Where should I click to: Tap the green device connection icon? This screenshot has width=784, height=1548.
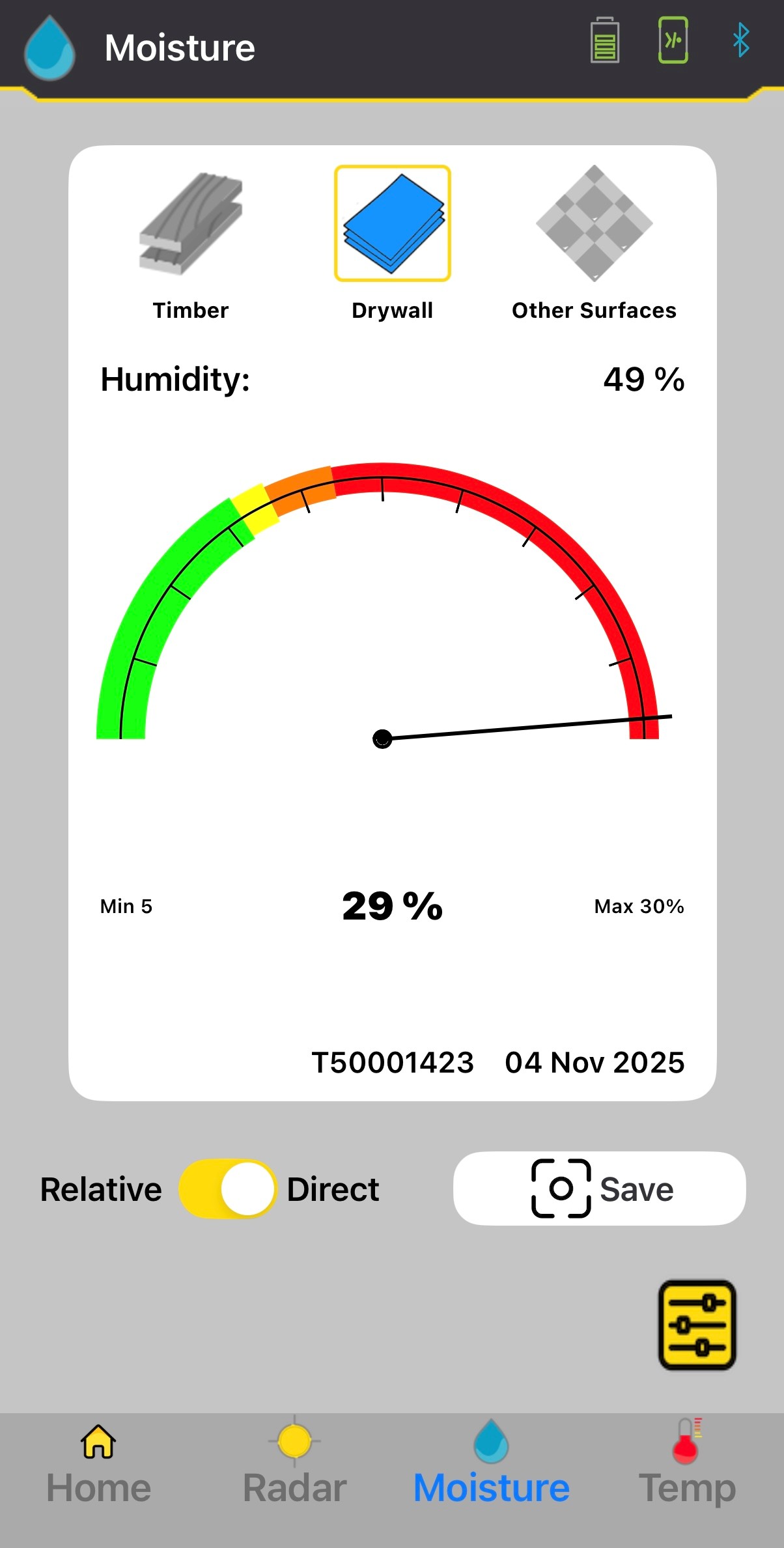[x=673, y=40]
